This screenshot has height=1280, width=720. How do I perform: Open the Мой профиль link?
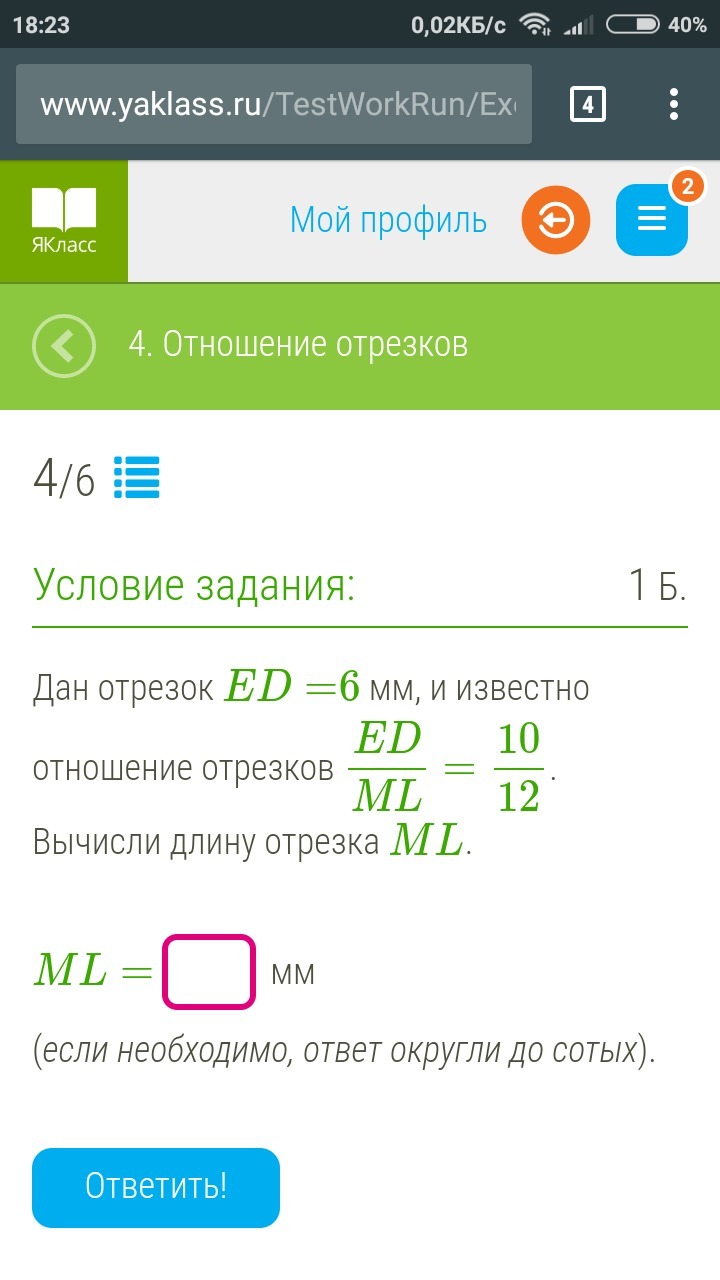pyautogui.click(x=388, y=220)
